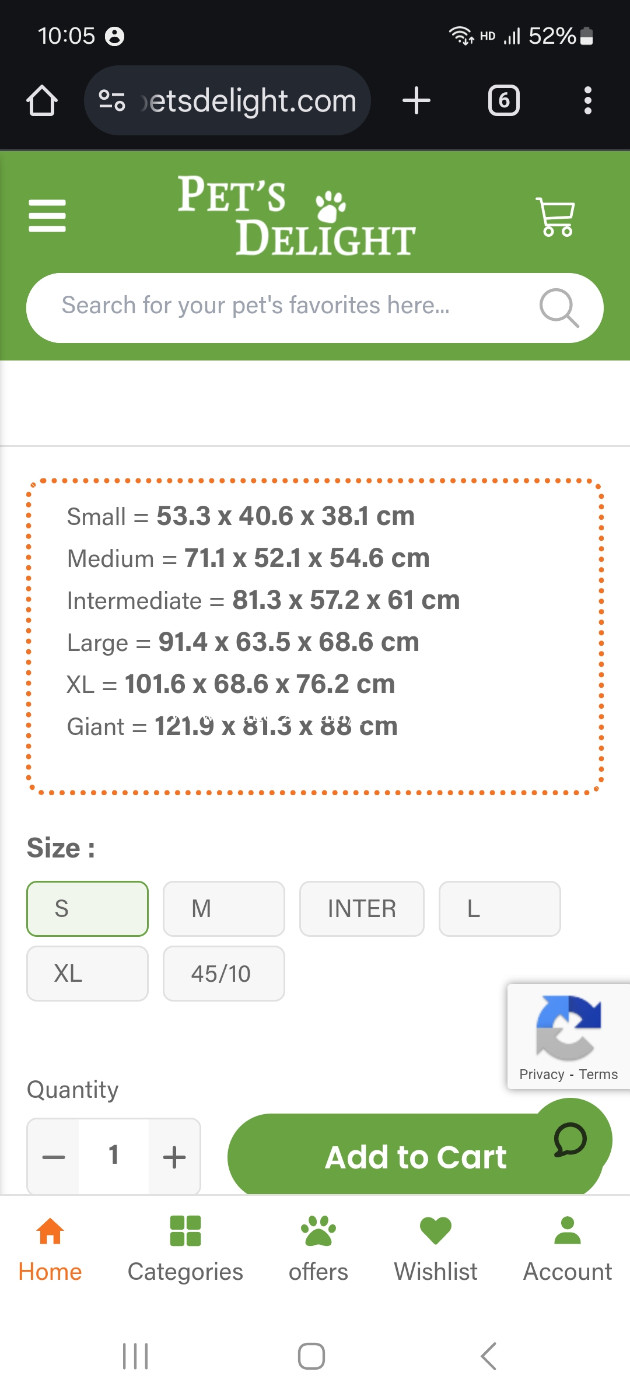Open the hamburger menu
This screenshot has width=630, height=1400.
pos(47,216)
